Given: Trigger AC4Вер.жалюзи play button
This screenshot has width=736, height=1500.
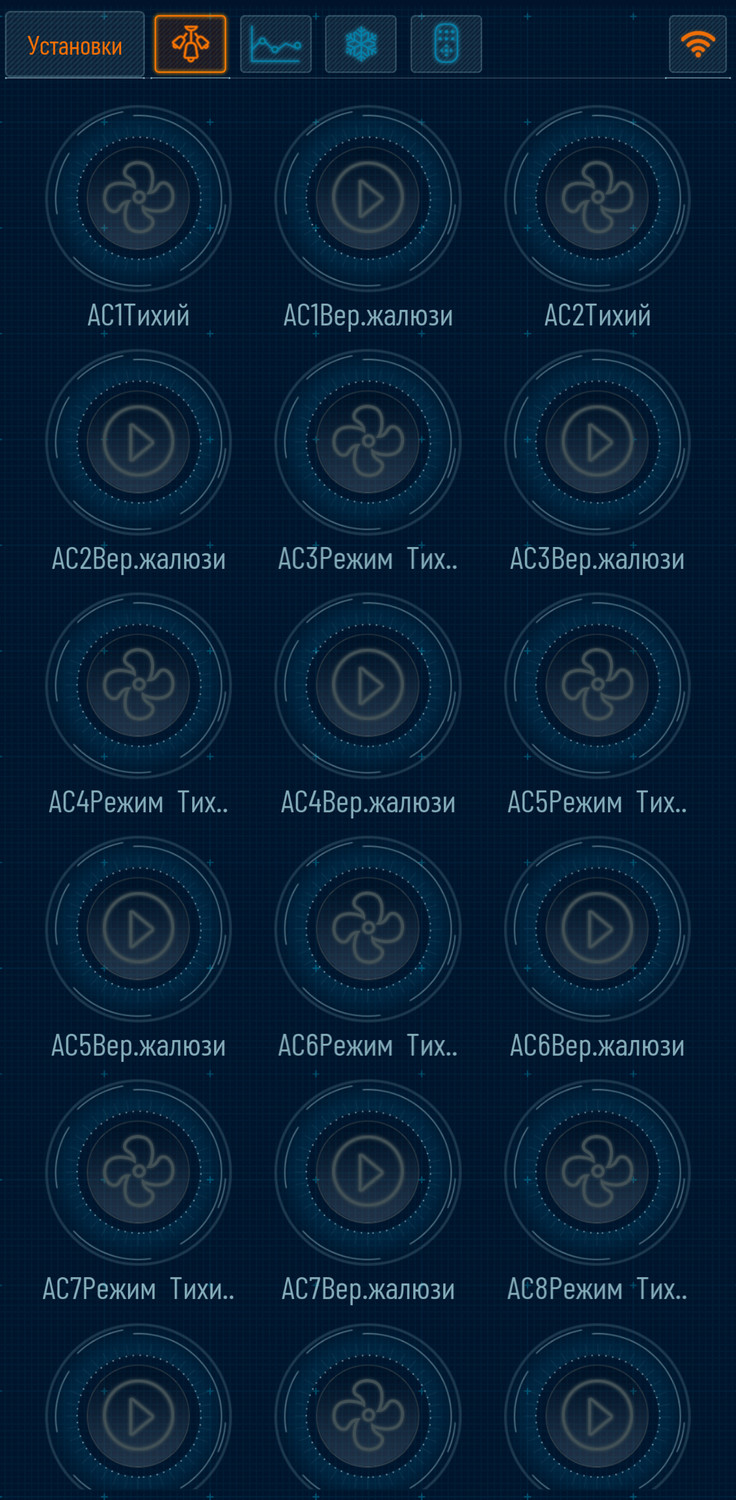Looking at the screenshot, I should click(x=368, y=685).
